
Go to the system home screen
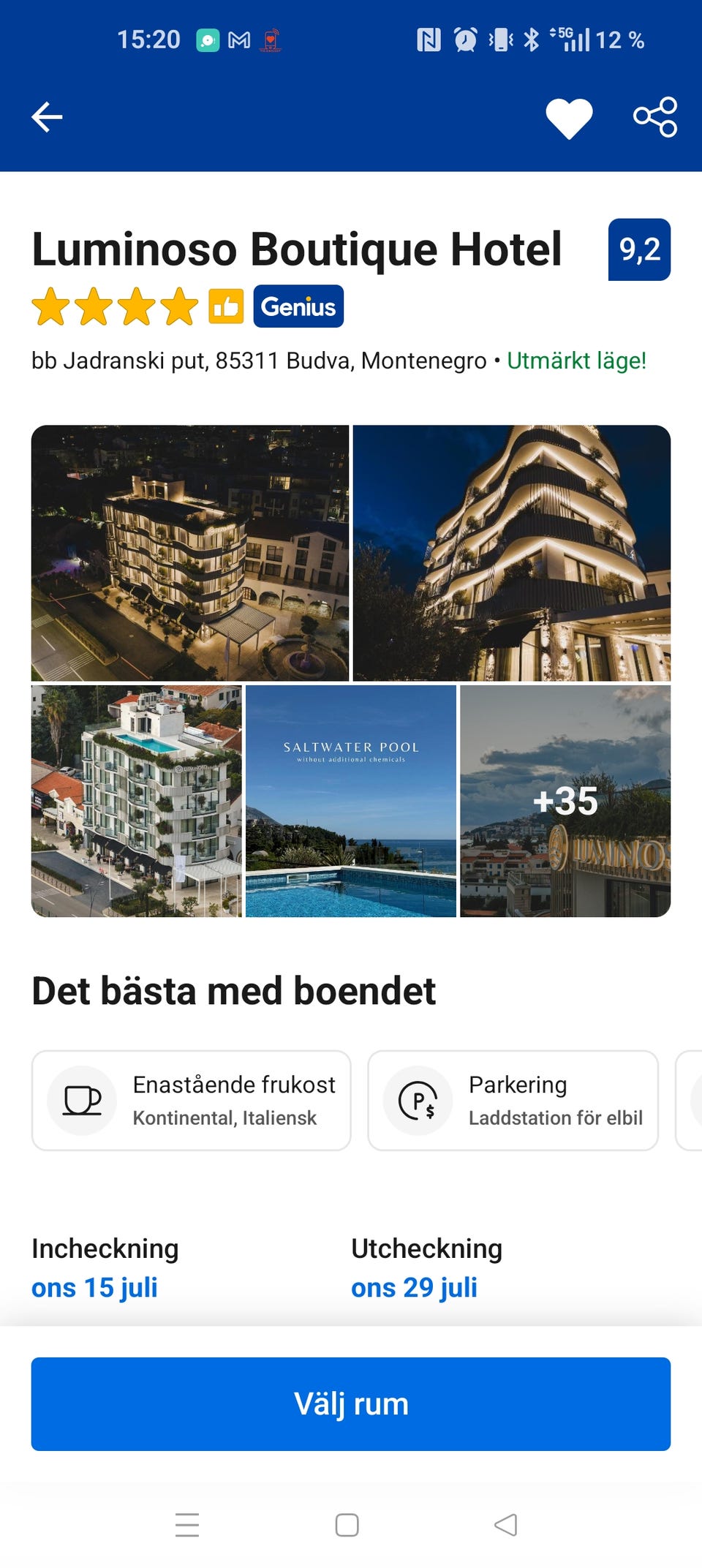click(347, 1525)
